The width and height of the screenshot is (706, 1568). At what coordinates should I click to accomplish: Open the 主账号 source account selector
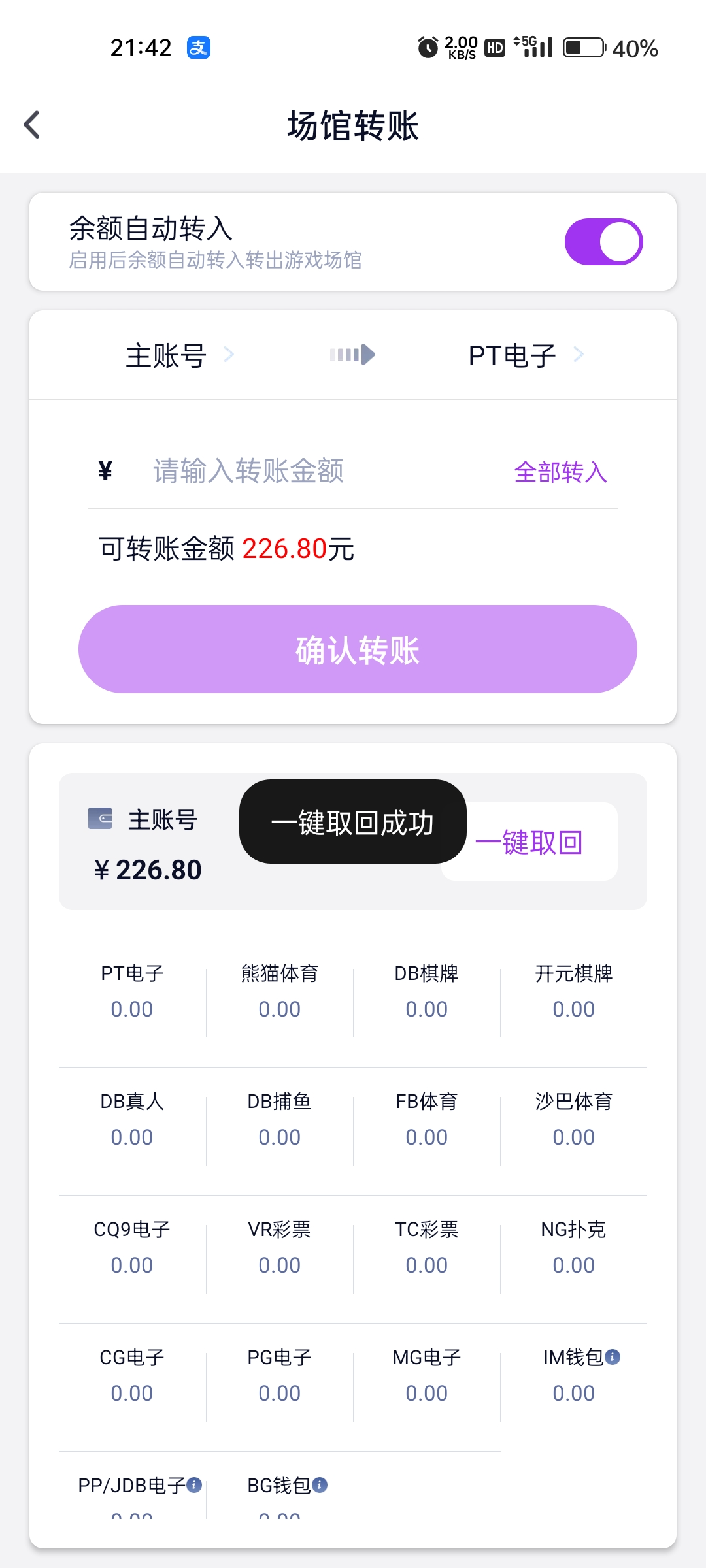(179, 355)
